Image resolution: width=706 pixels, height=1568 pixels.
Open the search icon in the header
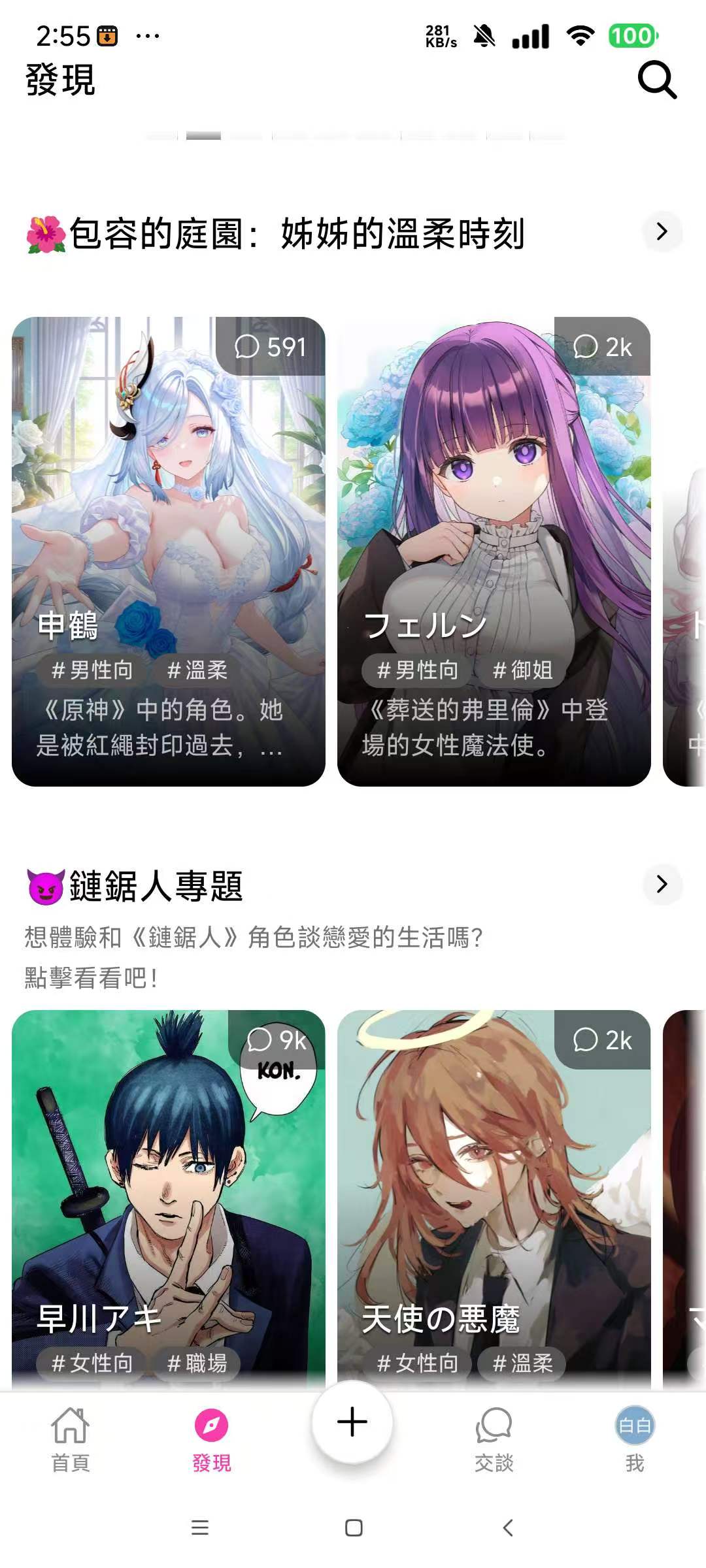[657, 80]
